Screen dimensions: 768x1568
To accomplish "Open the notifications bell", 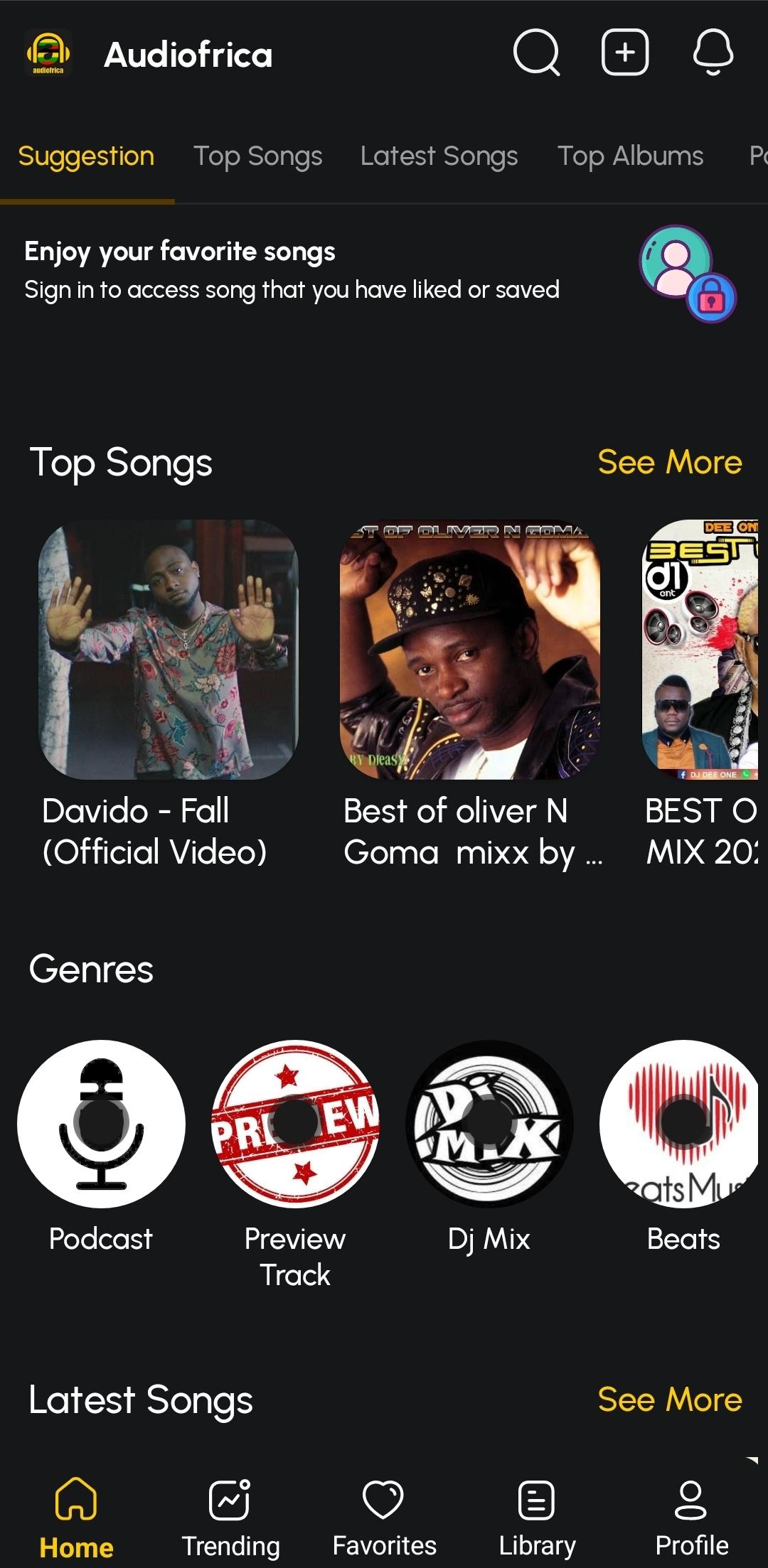I will point(713,53).
